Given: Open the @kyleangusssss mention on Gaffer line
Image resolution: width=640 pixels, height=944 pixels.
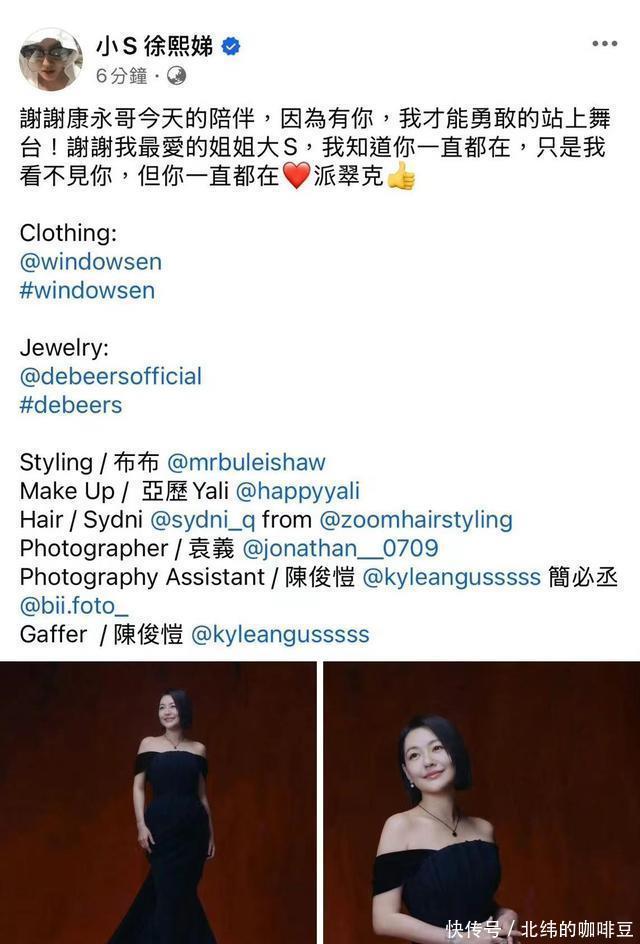Looking at the screenshot, I should (x=279, y=634).
